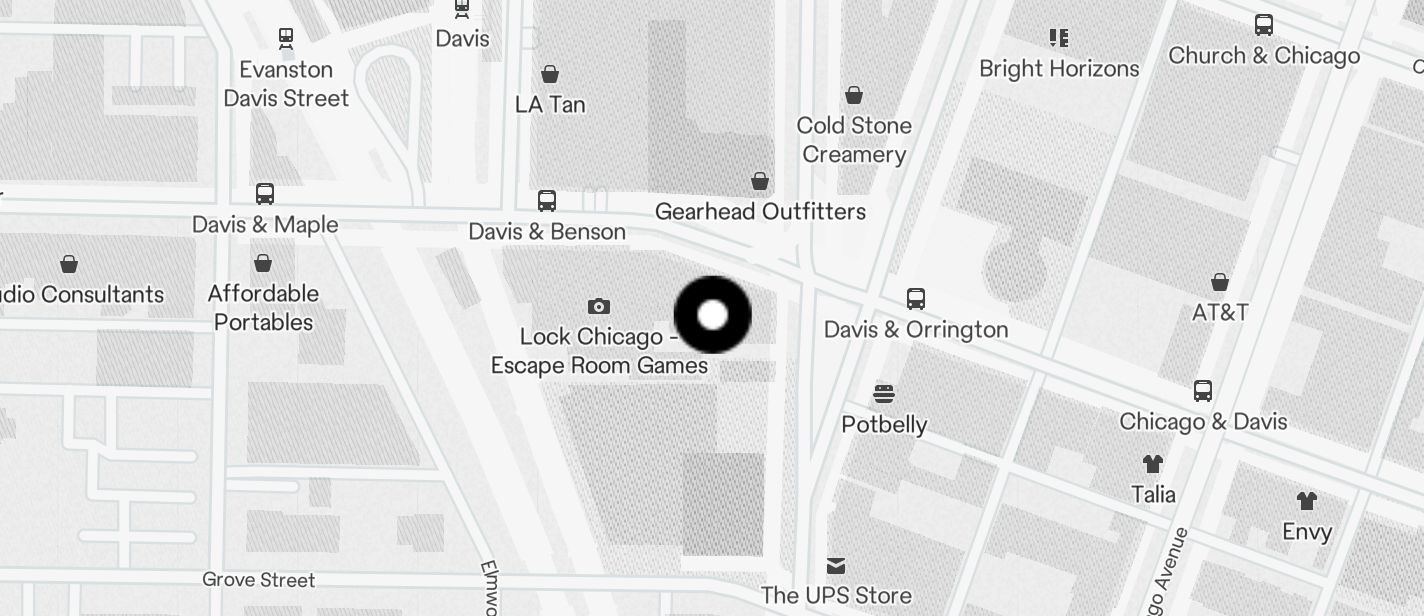Select the Evanston Davis Street train station
1424x616 pixels.
pyautogui.click(x=287, y=39)
